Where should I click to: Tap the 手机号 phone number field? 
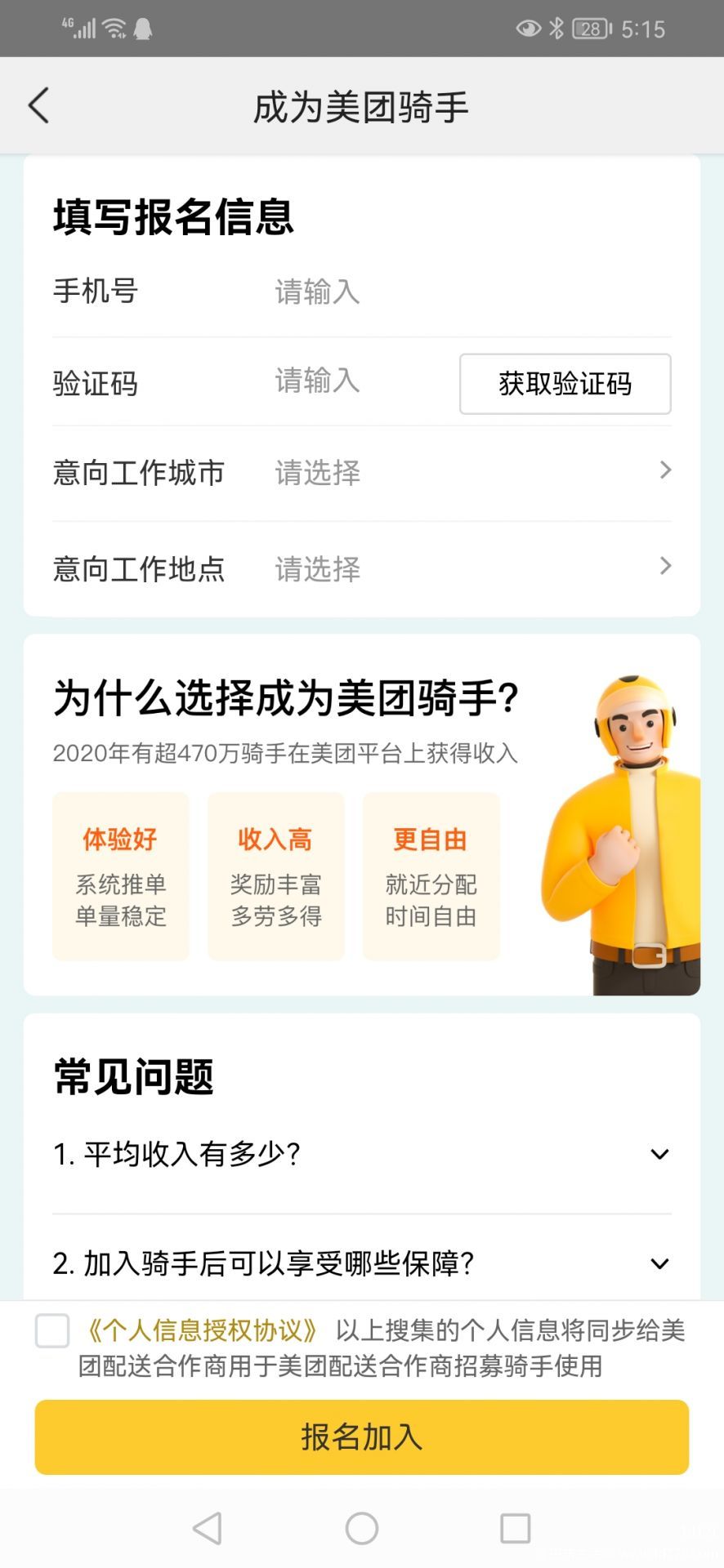pos(472,292)
